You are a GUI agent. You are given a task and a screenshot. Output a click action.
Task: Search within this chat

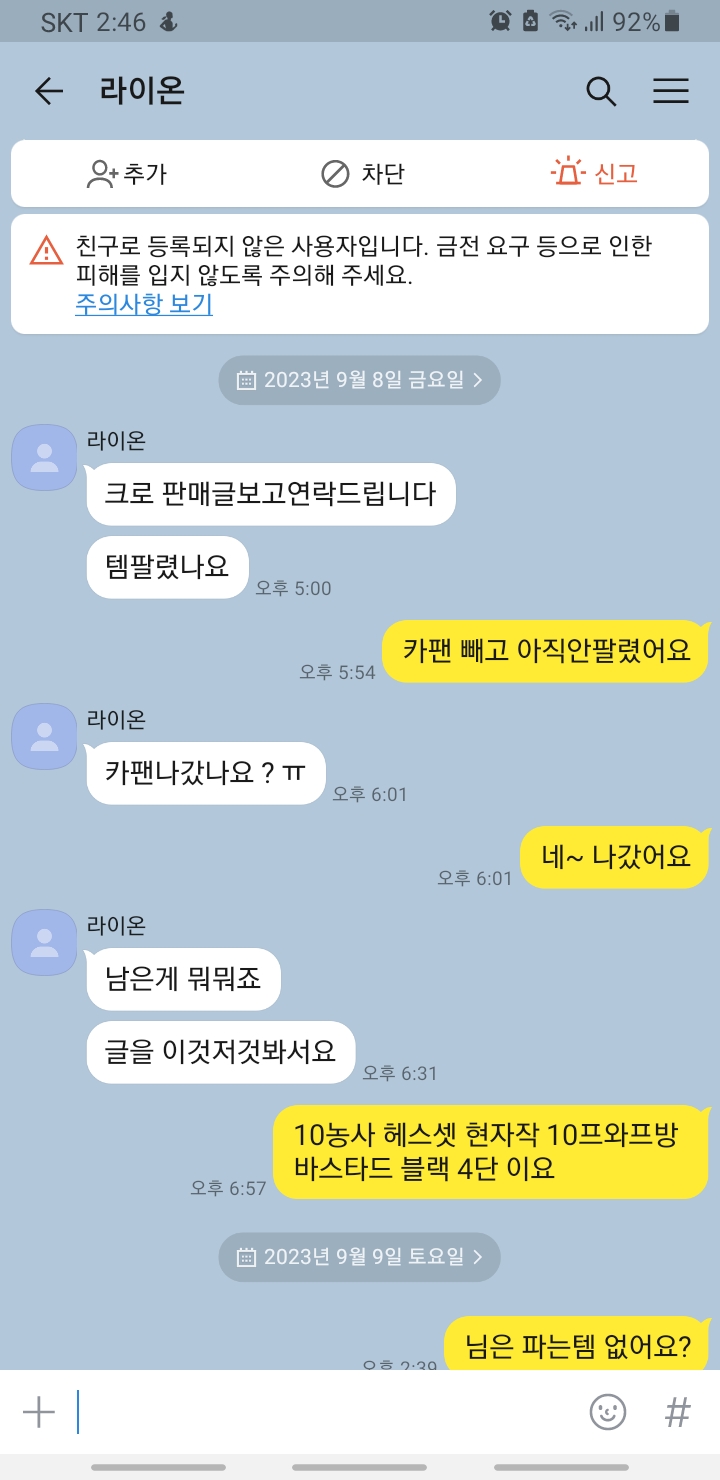(x=600, y=91)
